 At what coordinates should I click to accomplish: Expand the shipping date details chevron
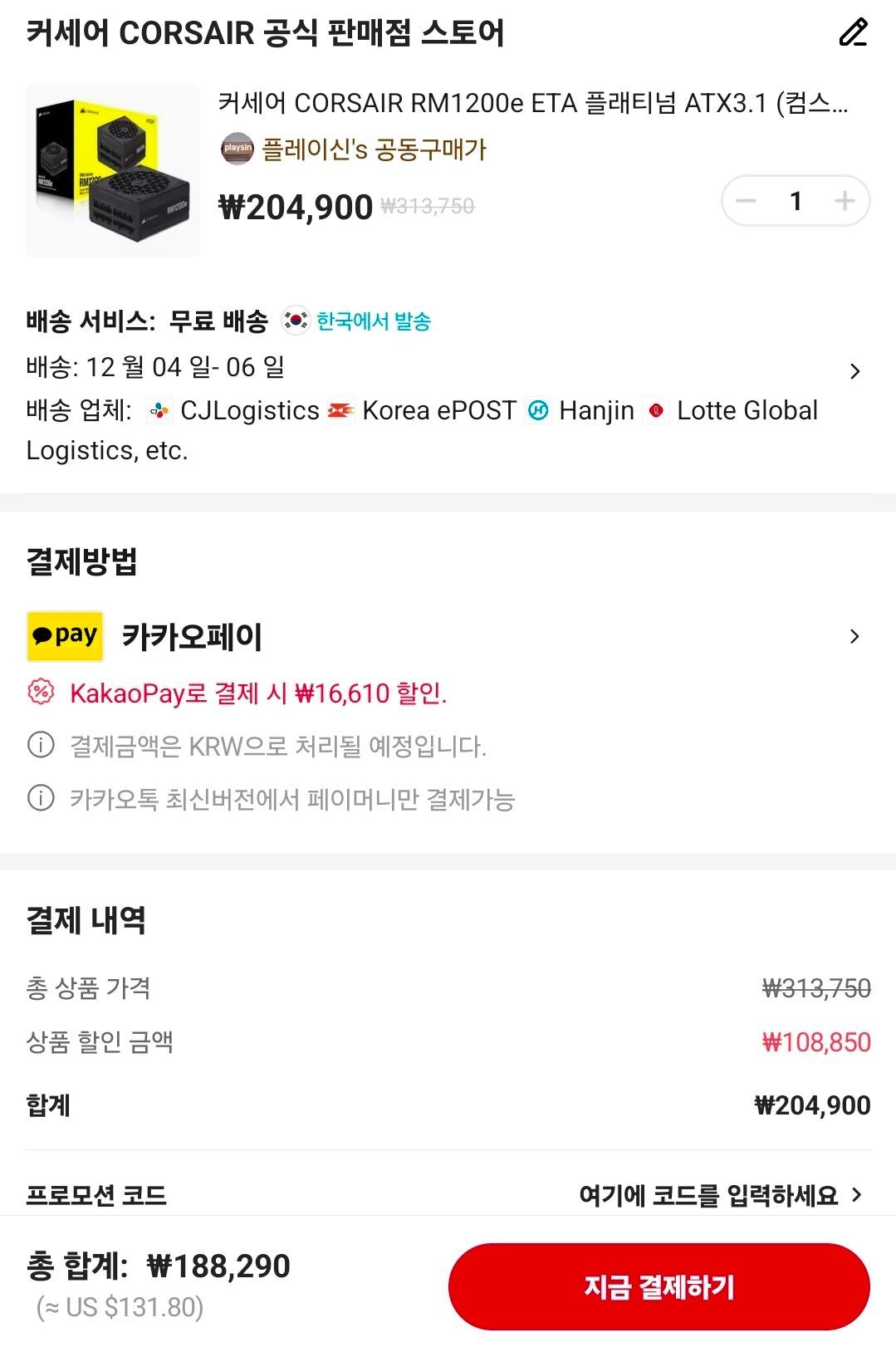856,373
